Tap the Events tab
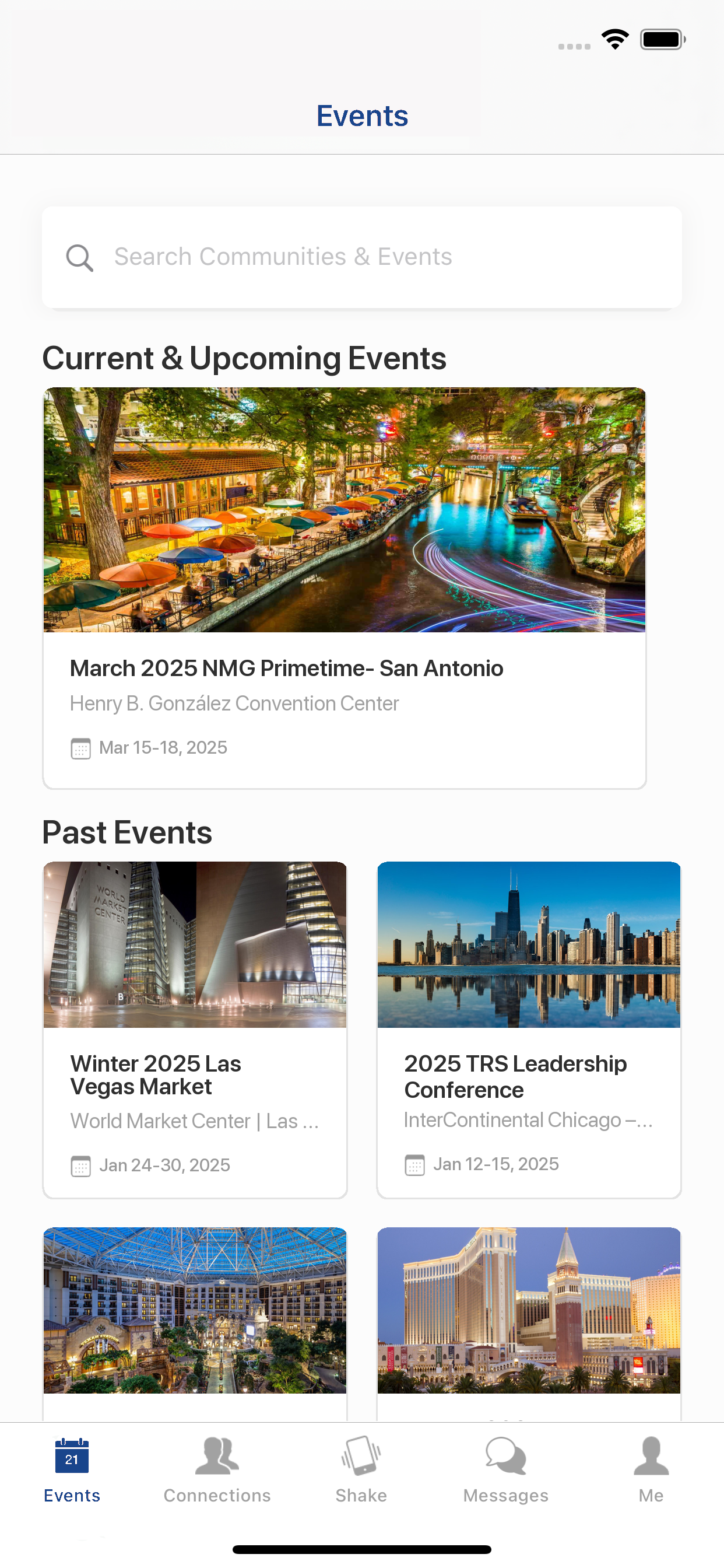 [72, 1469]
